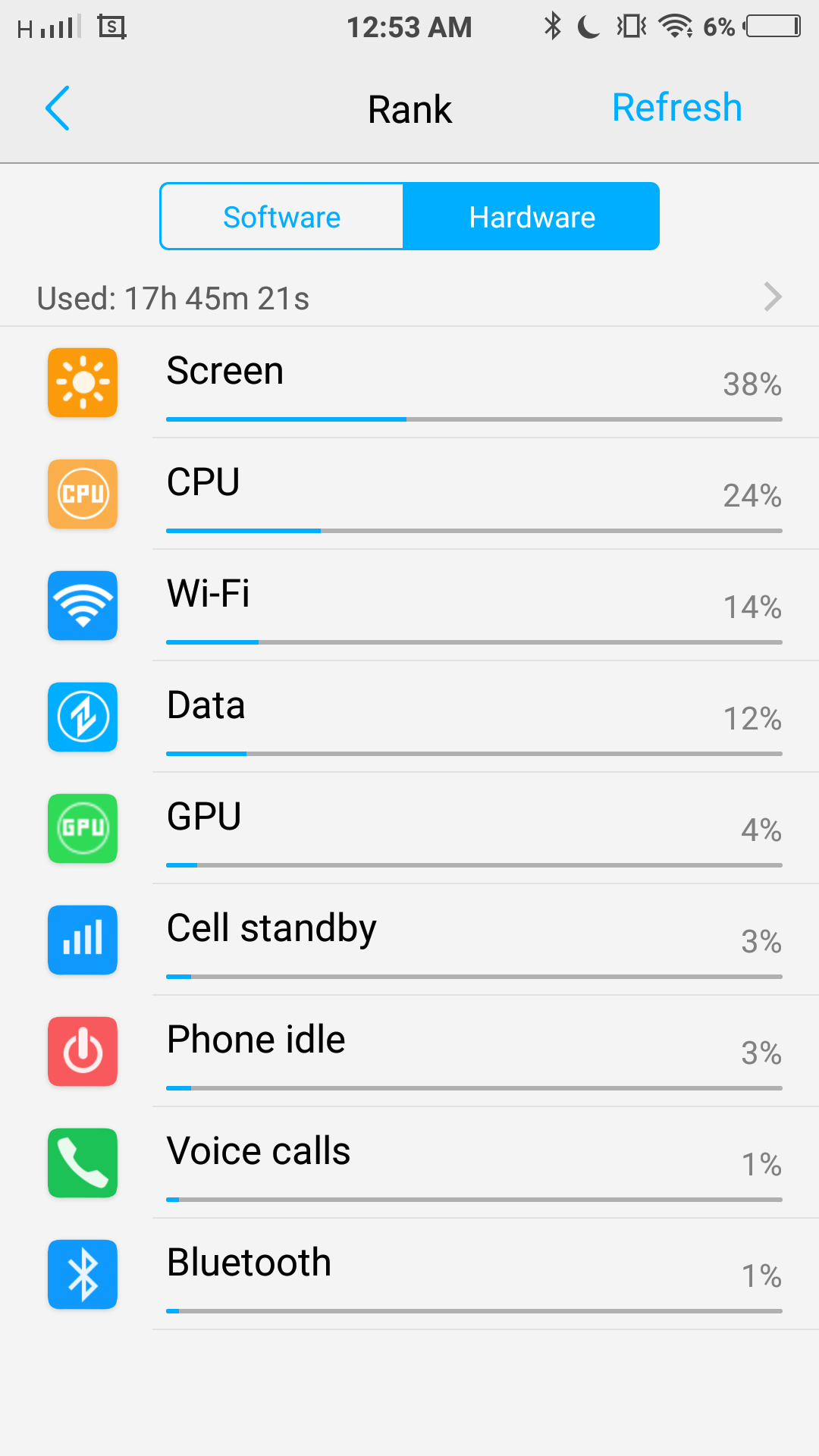Screen dimensions: 819x1456
Task: Go back from the Rank screen
Action: [x=58, y=108]
